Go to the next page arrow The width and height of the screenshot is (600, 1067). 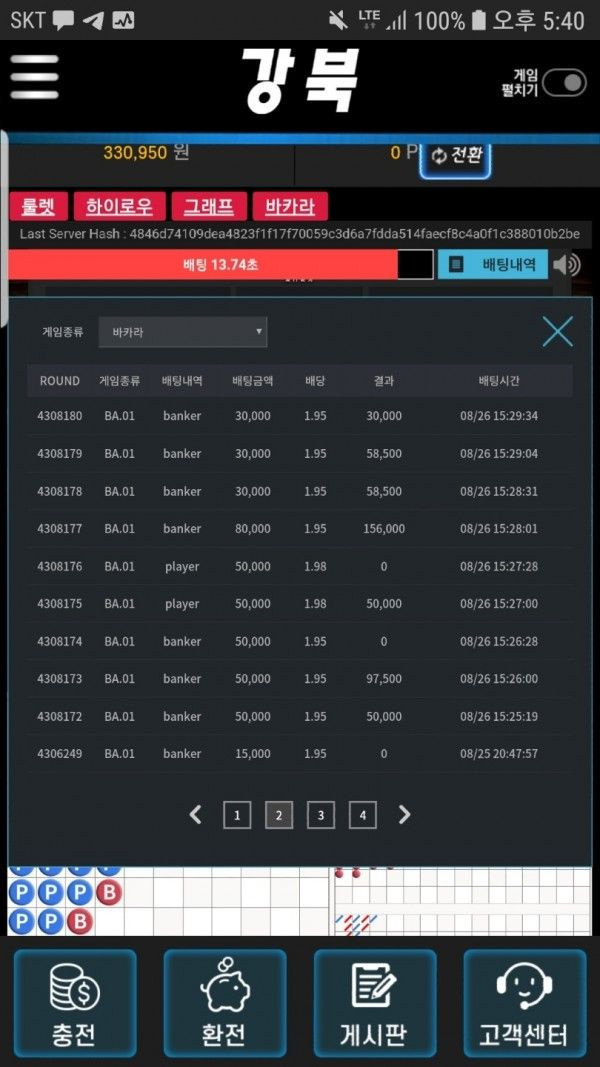[404, 815]
